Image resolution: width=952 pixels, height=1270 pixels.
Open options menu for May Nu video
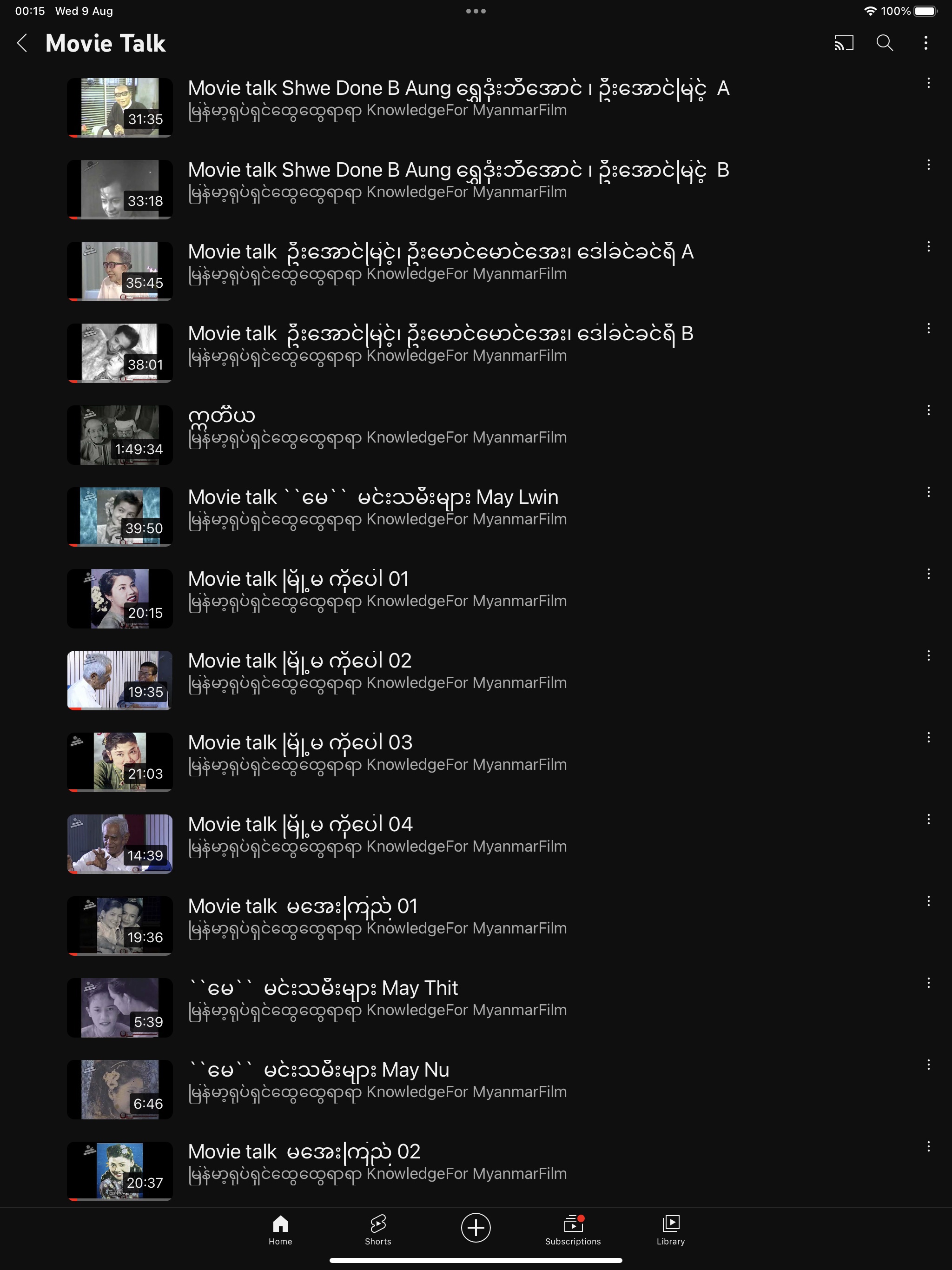pos(928,1065)
